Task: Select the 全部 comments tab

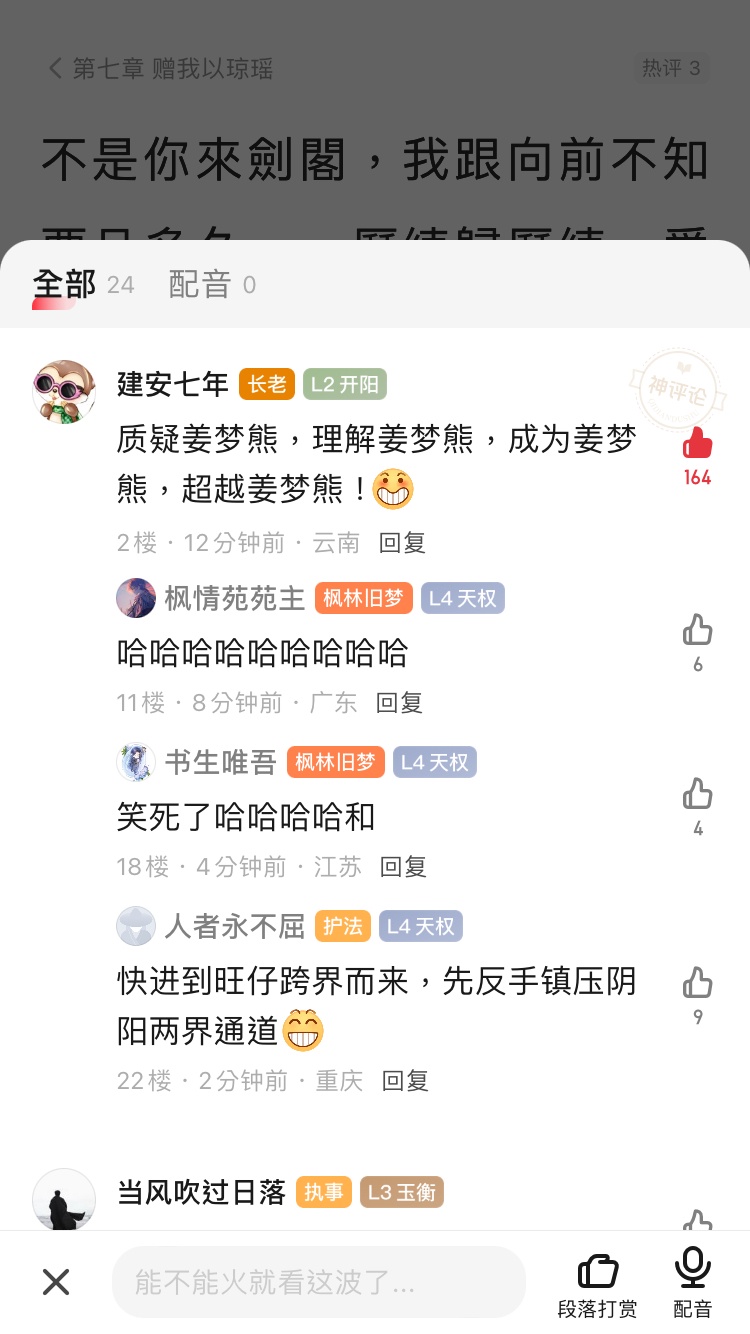Action: pyautogui.click(x=65, y=285)
